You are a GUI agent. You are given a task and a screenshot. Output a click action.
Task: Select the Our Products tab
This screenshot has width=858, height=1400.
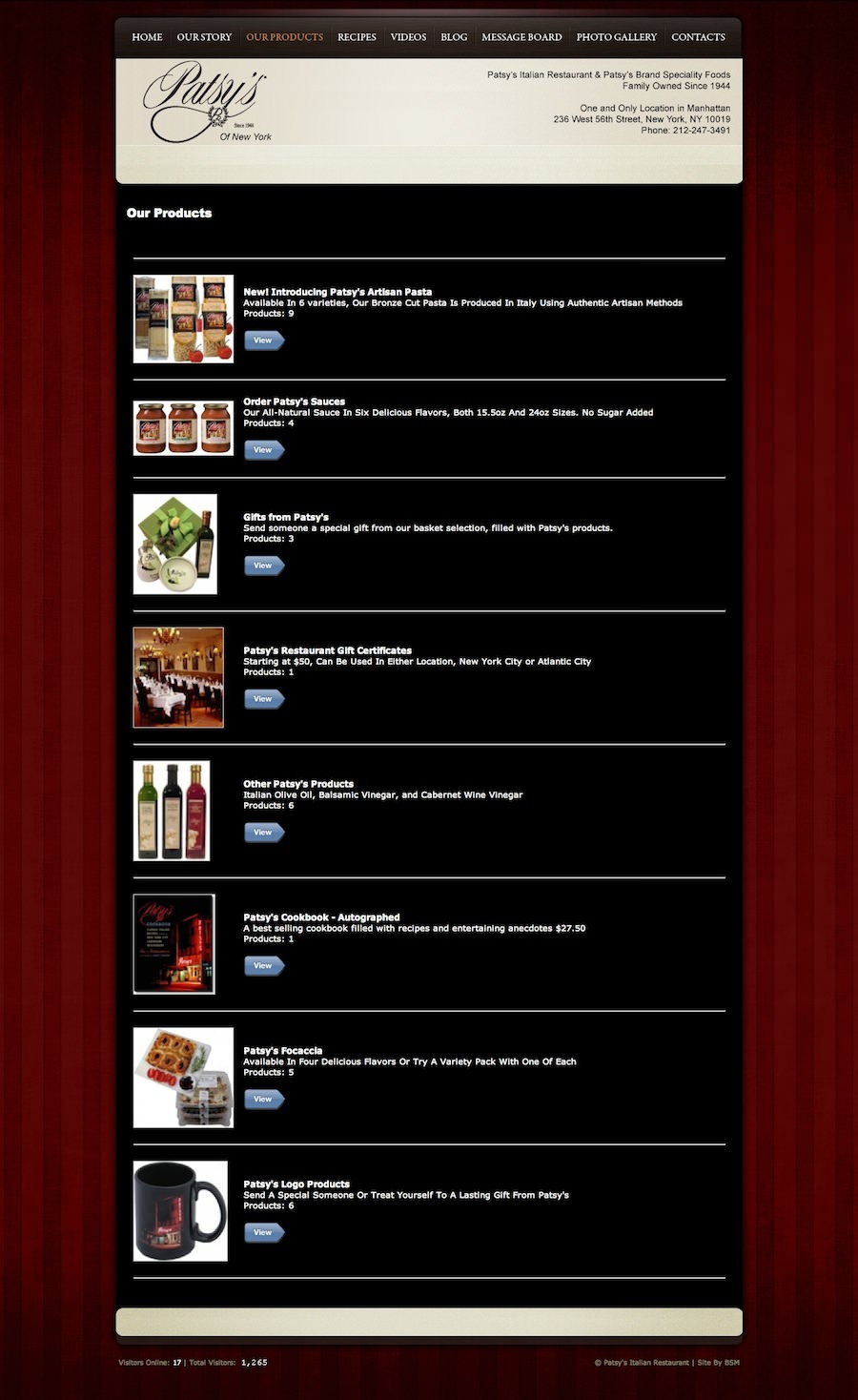284,37
